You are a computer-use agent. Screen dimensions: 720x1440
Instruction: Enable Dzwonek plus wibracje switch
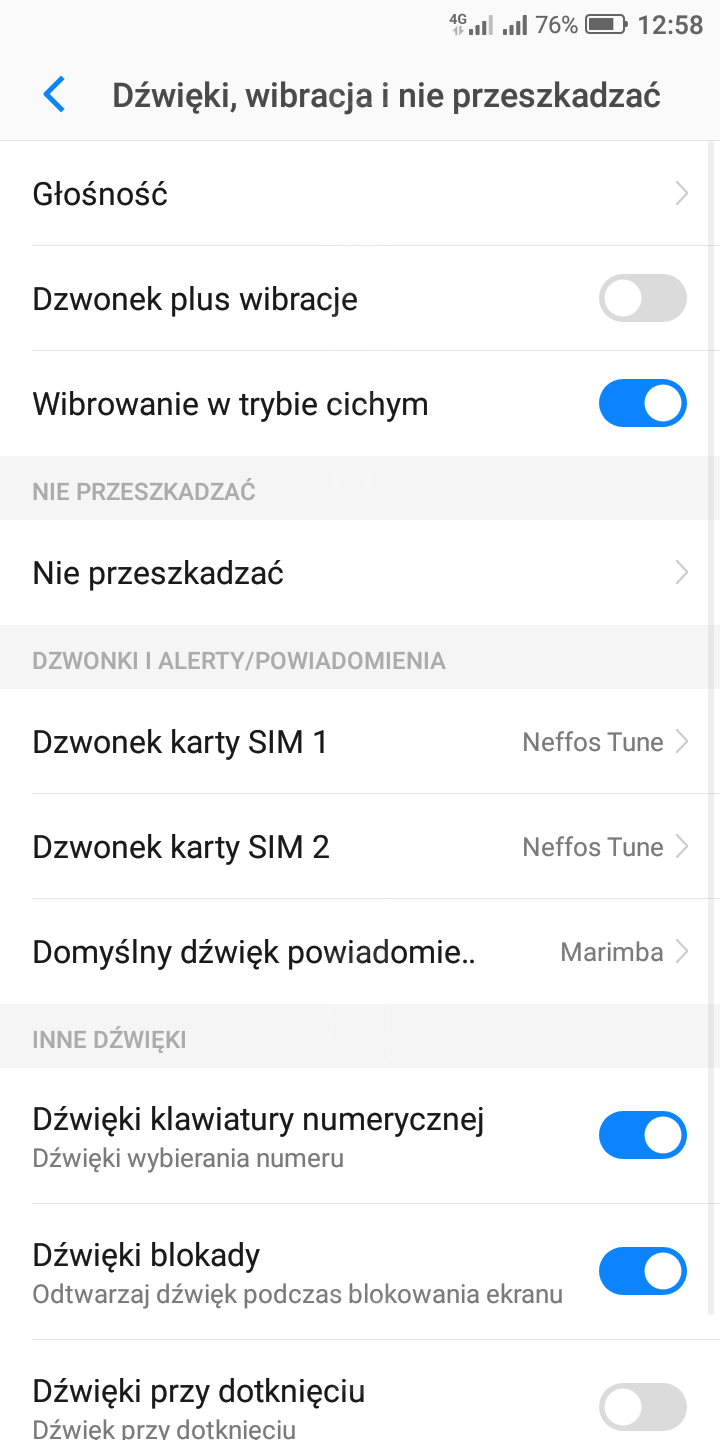pos(642,299)
